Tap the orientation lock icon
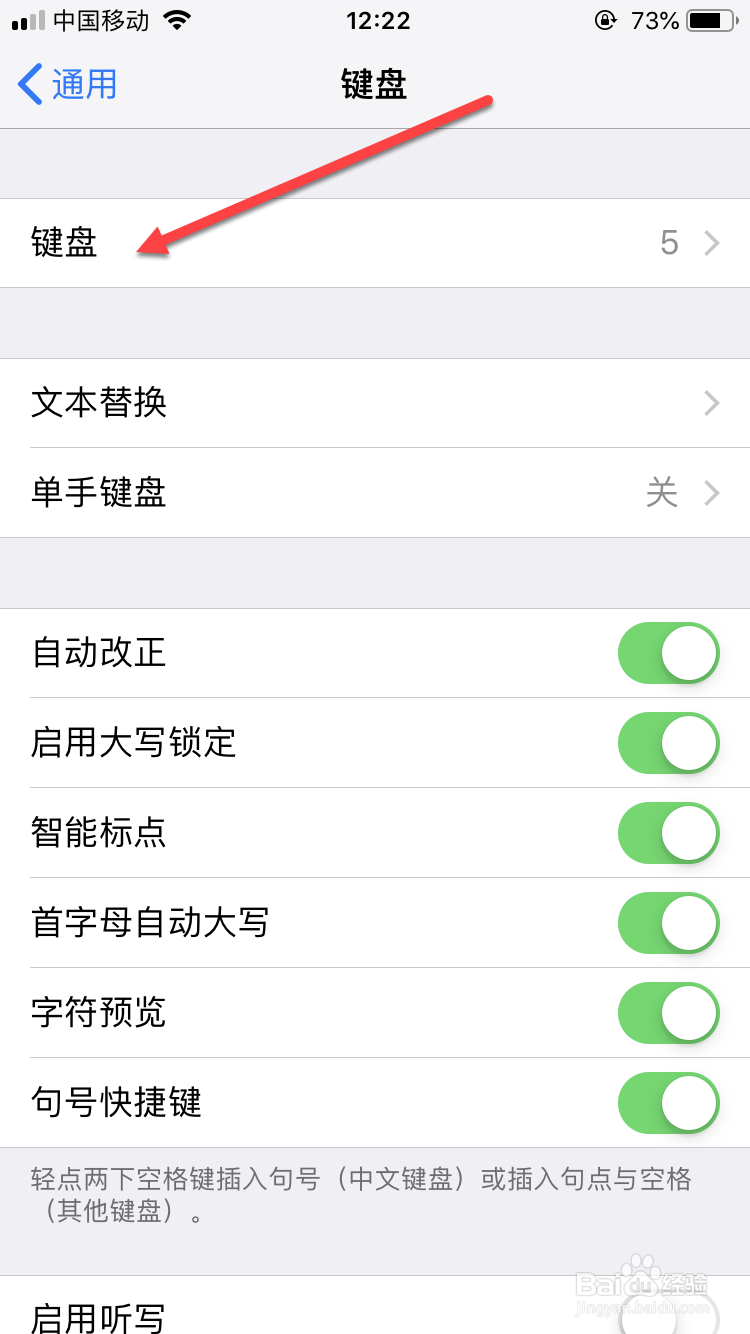Screen dimensions: 750x1334 [606, 20]
